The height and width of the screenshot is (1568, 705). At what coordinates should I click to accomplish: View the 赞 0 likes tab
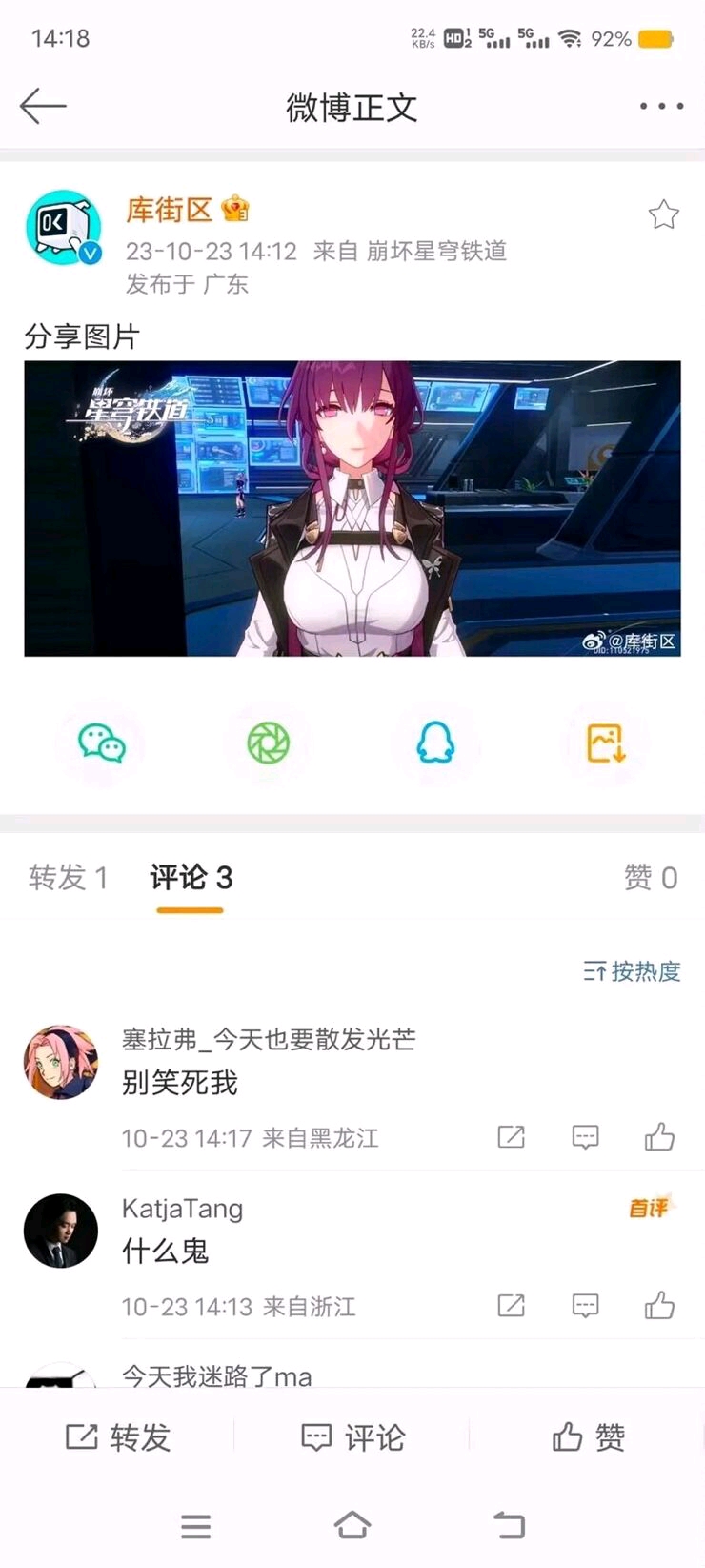tap(650, 877)
